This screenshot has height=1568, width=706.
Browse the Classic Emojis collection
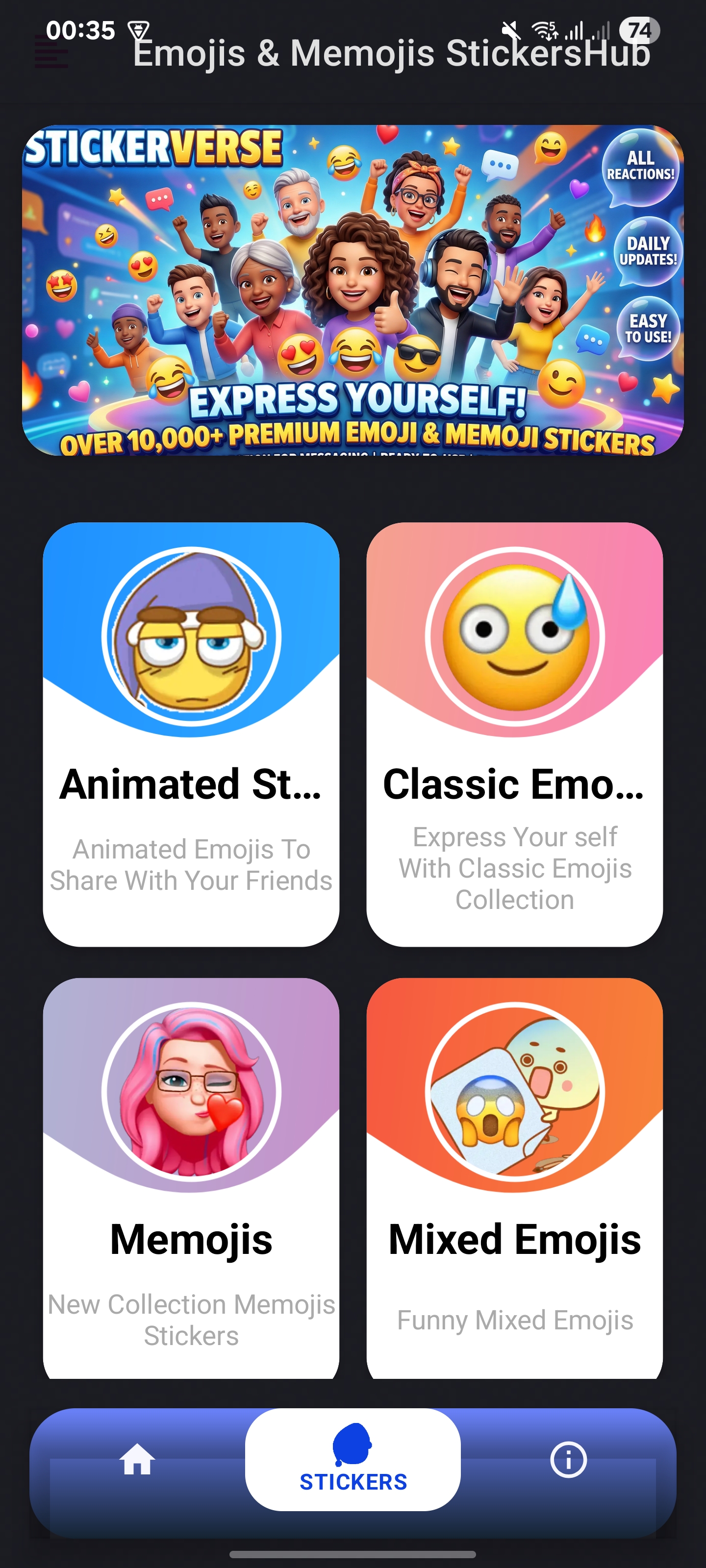pyautogui.click(x=514, y=734)
